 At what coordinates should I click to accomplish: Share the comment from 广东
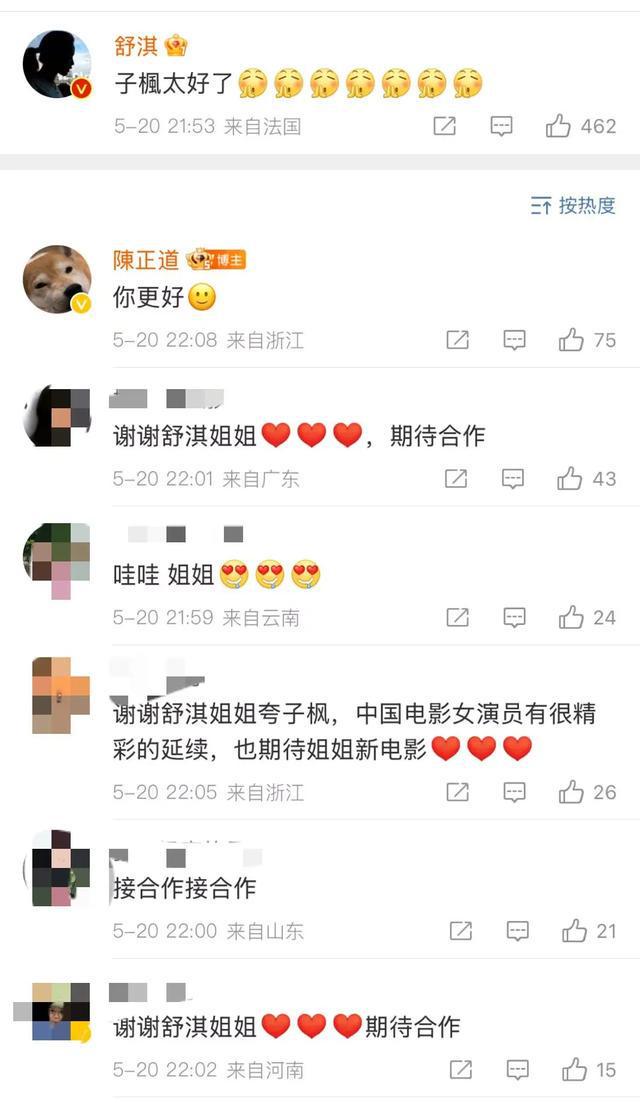(456, 479)
